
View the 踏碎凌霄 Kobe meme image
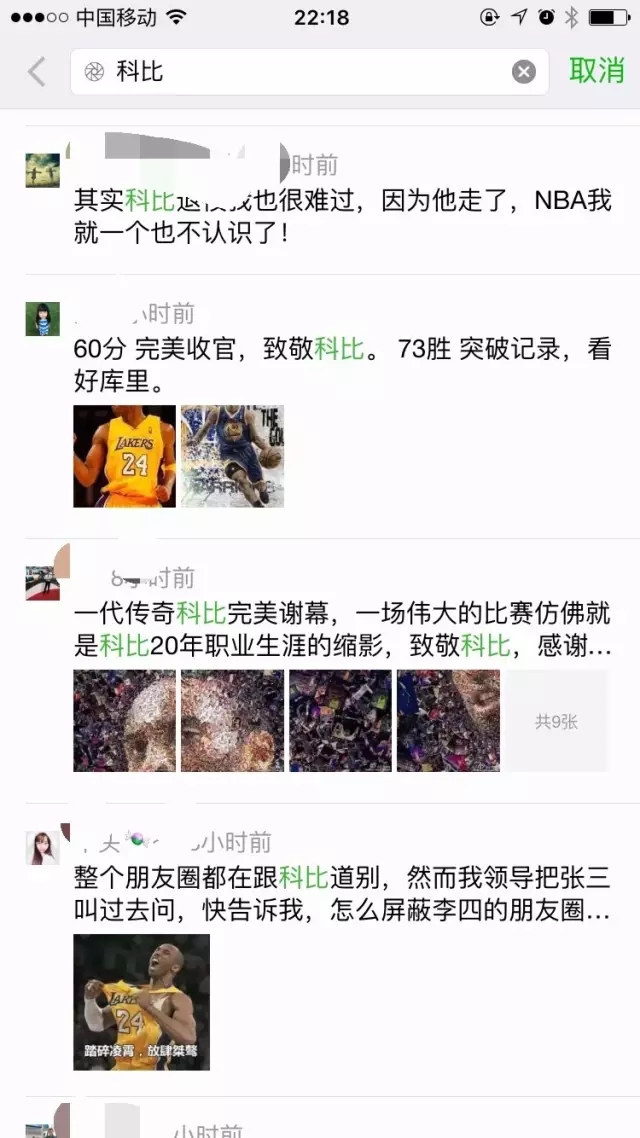pos(141,1002)
